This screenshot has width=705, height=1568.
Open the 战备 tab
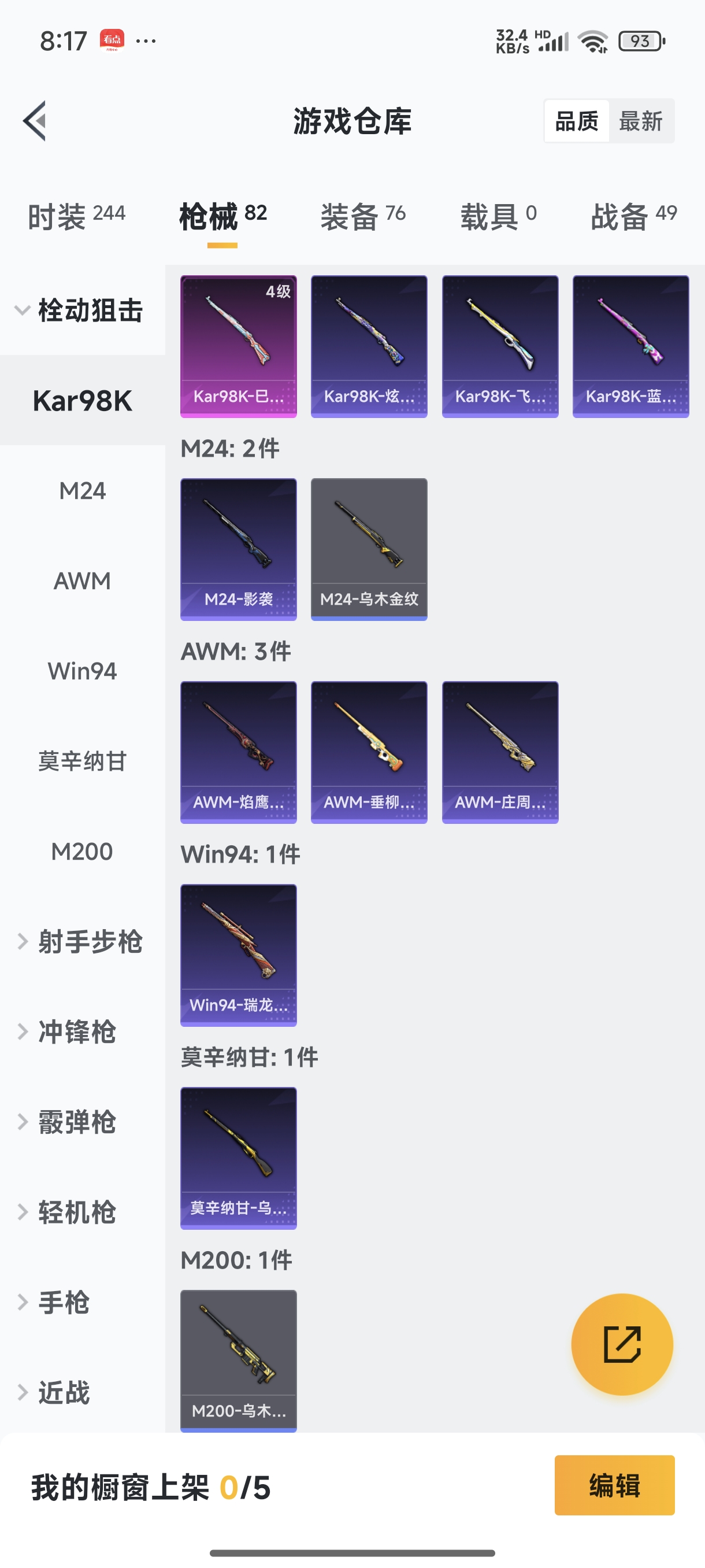pos(633,217)
